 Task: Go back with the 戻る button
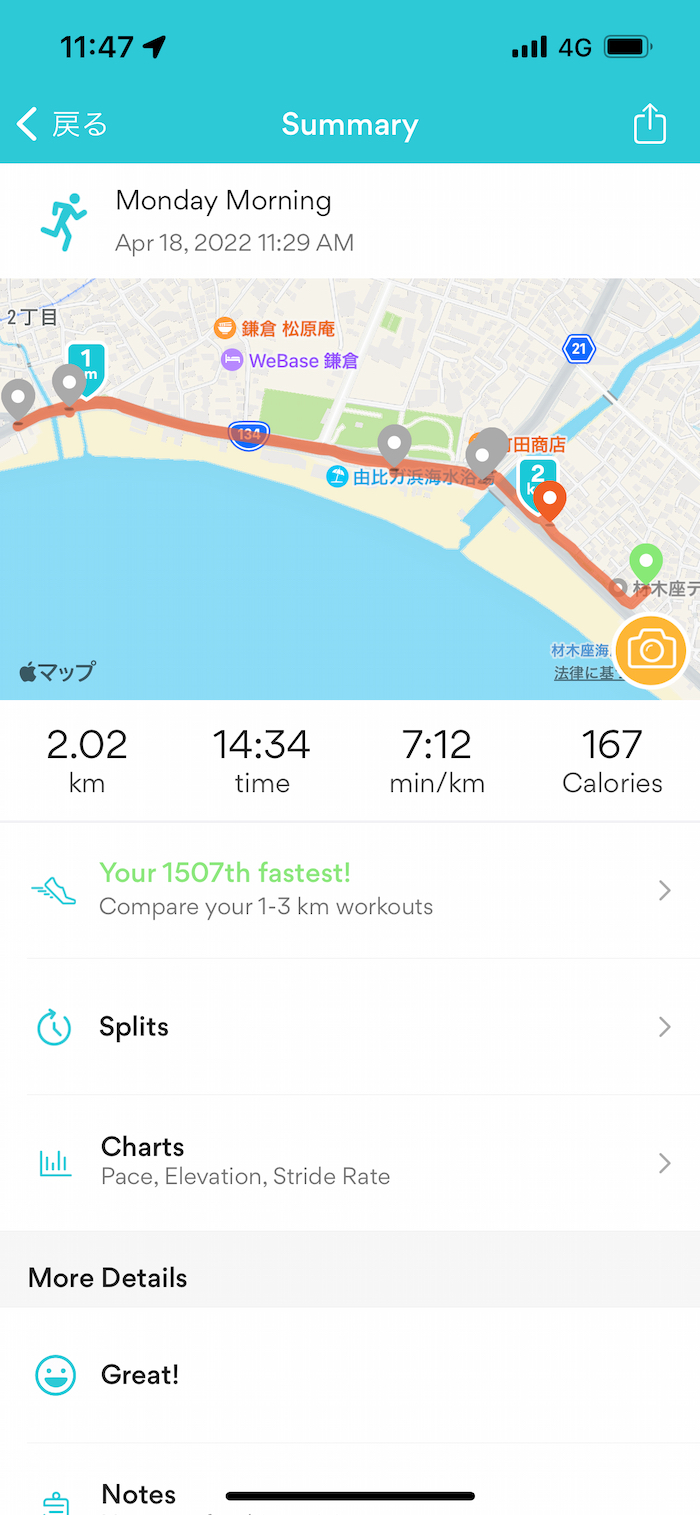pos(62,125)
